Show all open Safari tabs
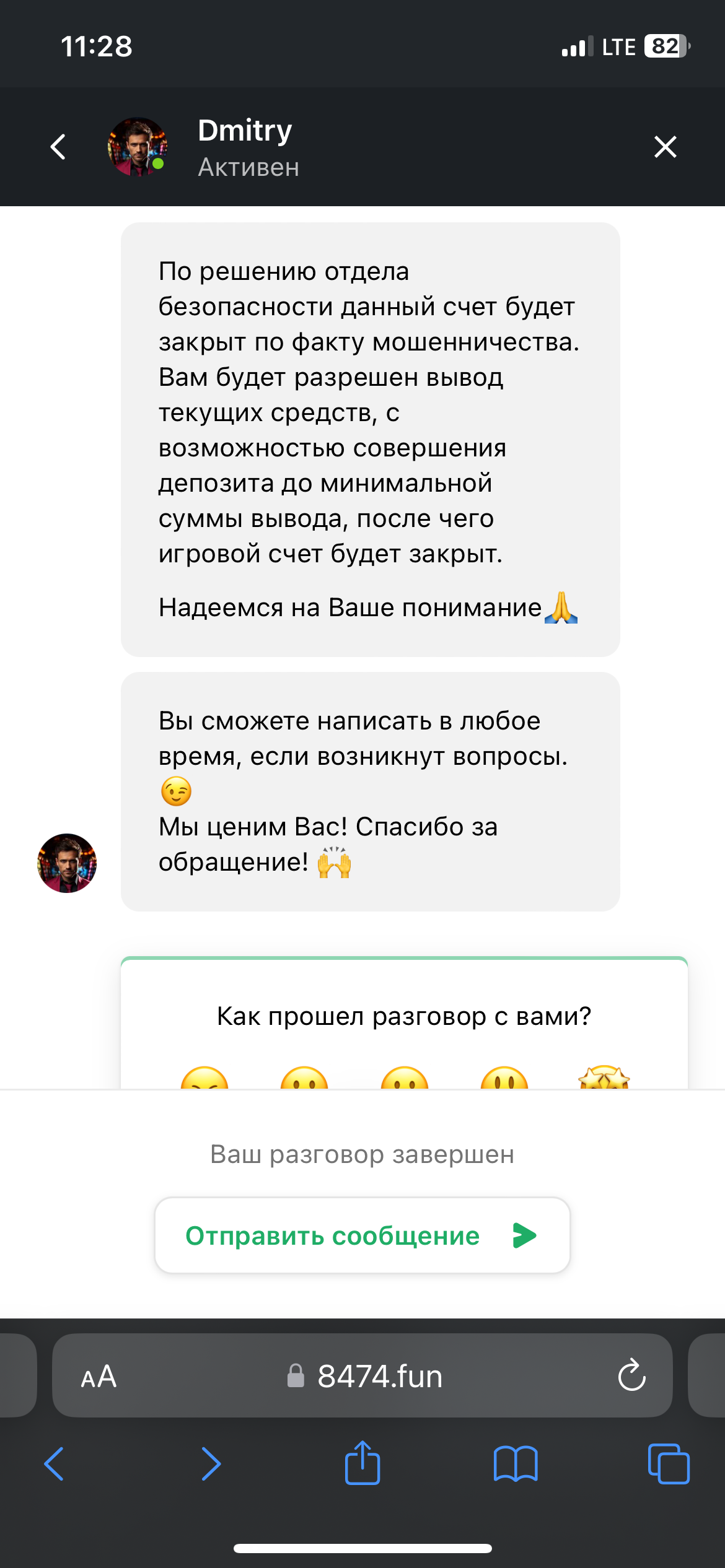725x1568 pixels. coord(668,1464)
